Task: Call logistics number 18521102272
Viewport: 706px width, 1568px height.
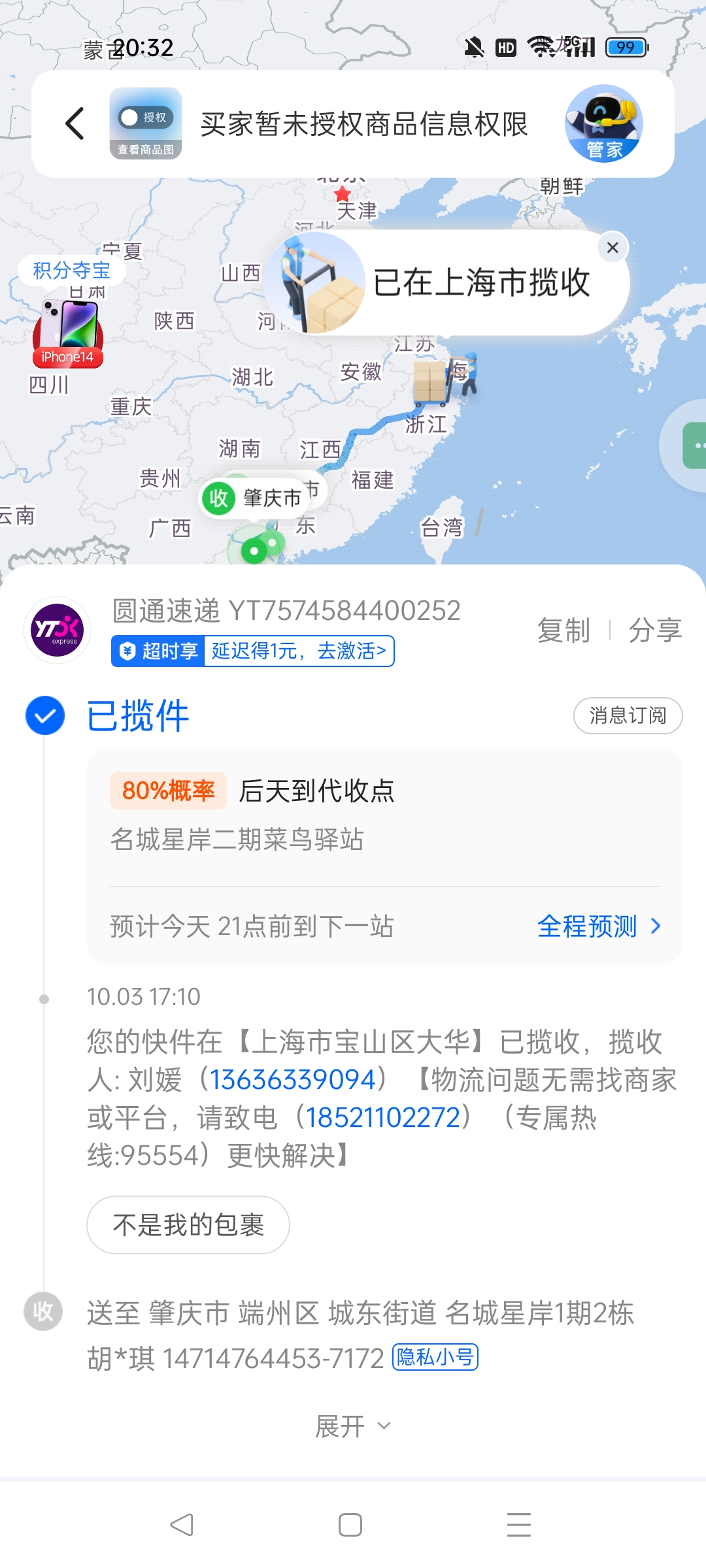Action: tap(383, 1117)
